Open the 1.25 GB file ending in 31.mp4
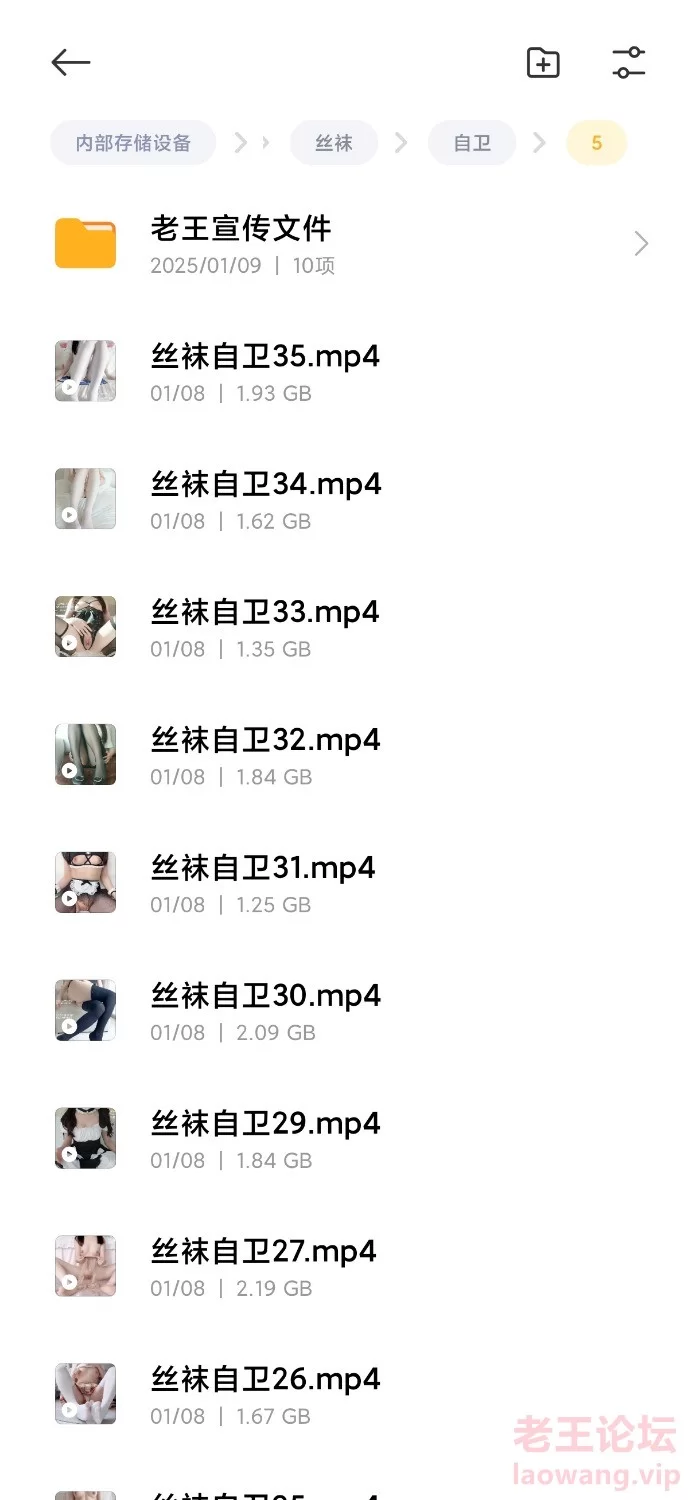 (263, 883)
